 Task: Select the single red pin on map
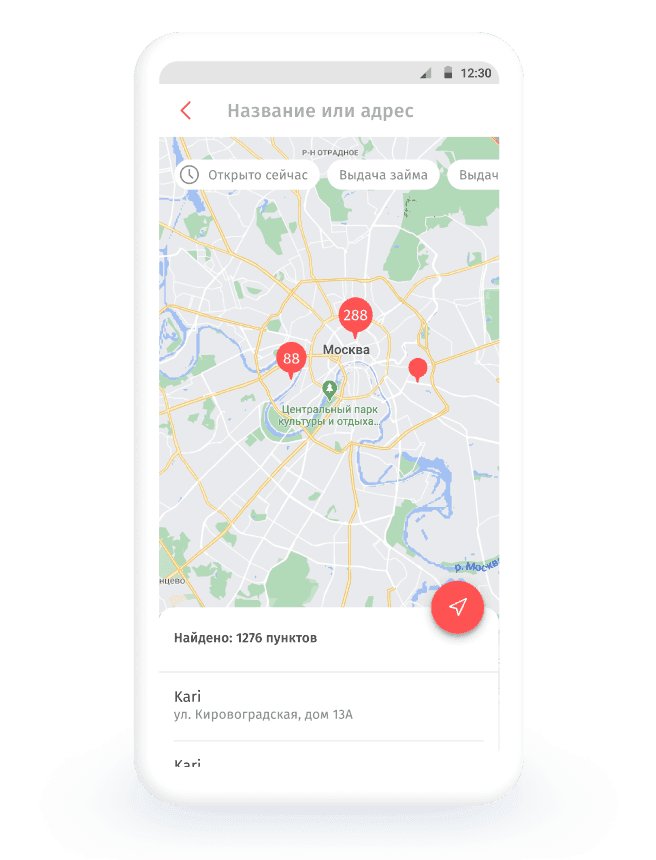418,368
